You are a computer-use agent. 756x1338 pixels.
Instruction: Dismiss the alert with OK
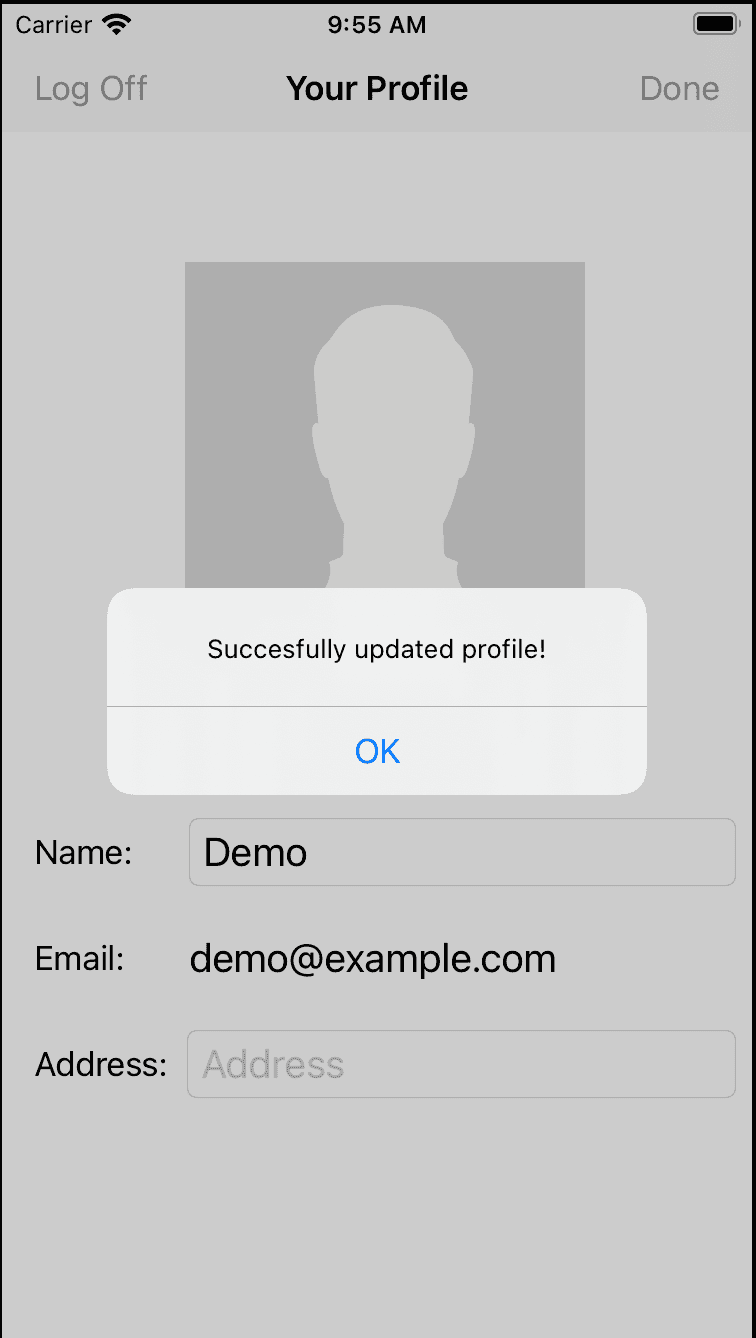377,751
